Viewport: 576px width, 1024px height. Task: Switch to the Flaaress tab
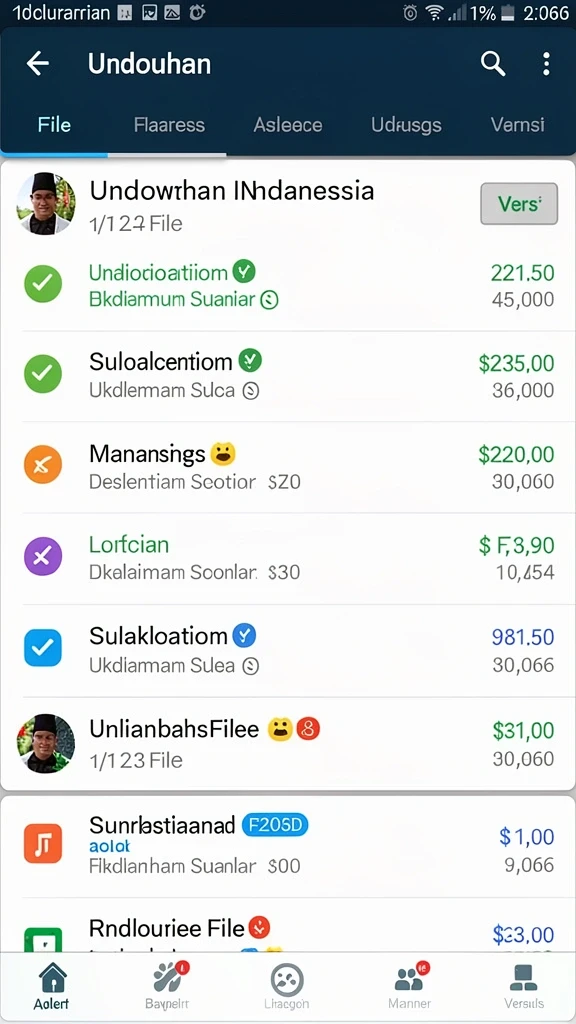(x=169, y=125)
